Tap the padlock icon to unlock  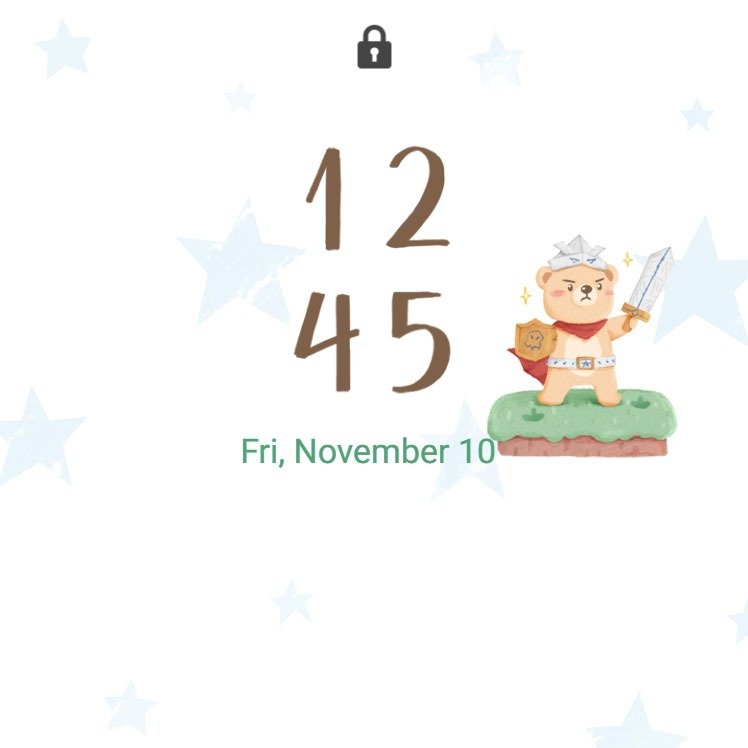click(374, 48)
